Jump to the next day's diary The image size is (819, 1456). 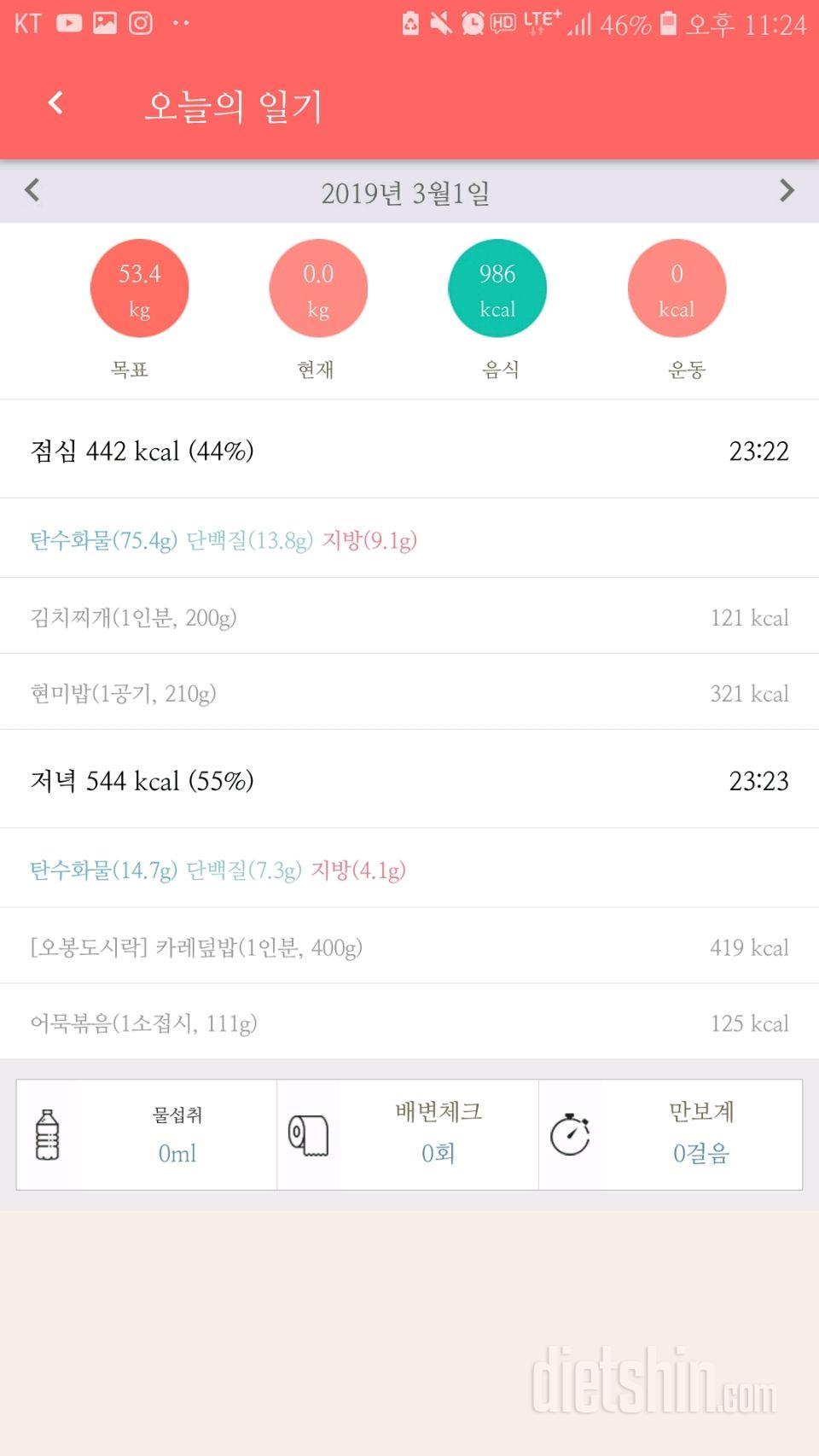787,190
